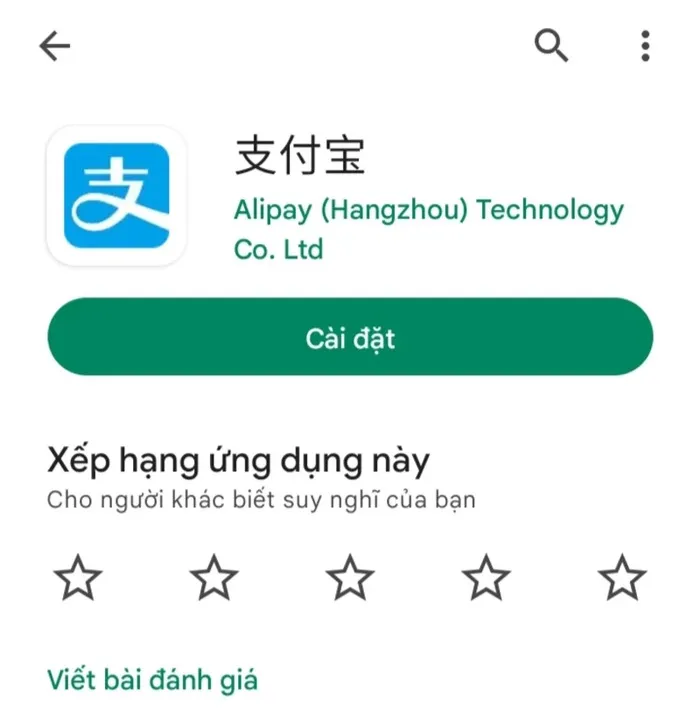Go back using the arrow icon
The width and height of the screenshot is (700, 725).
[55, 46]
